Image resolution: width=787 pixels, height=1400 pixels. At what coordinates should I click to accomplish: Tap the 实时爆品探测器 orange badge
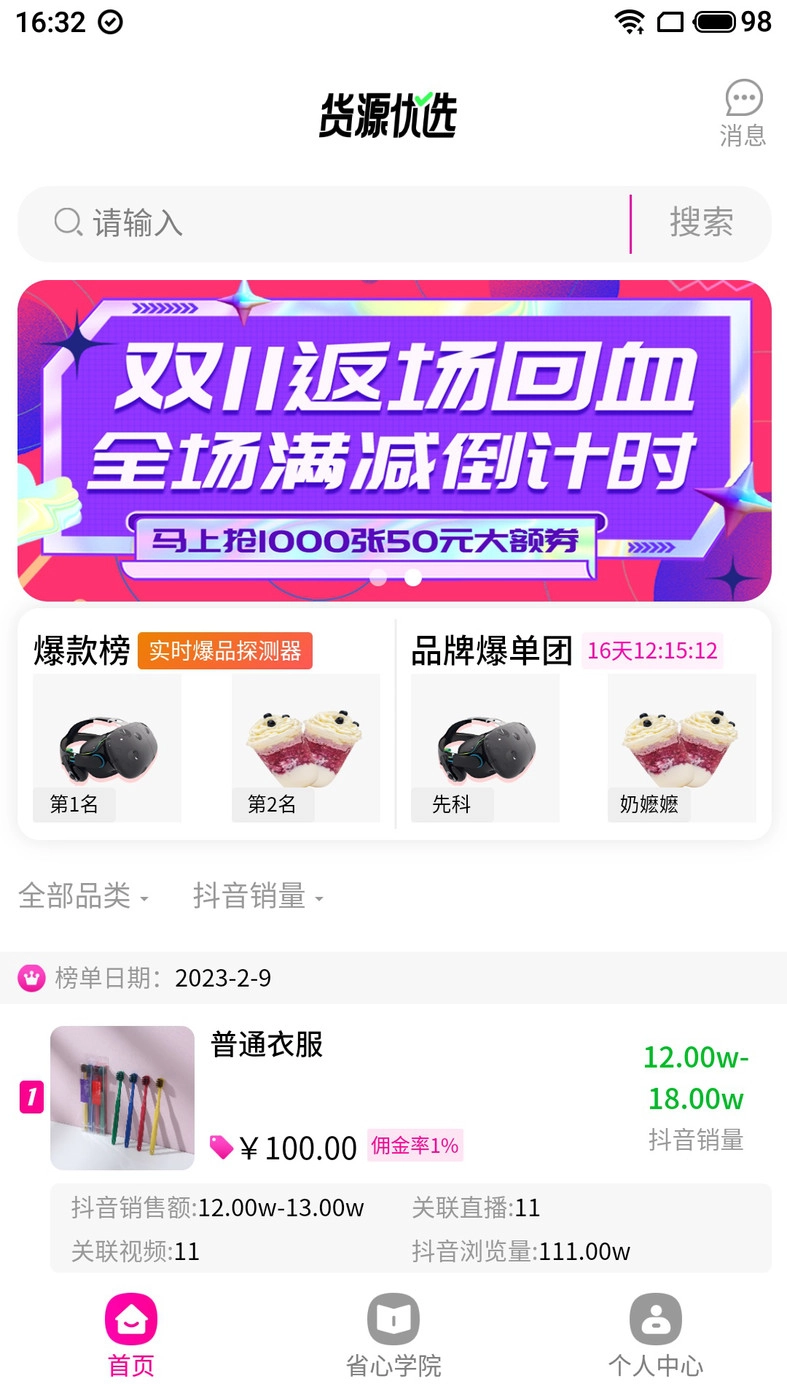[x=226, y=650]
